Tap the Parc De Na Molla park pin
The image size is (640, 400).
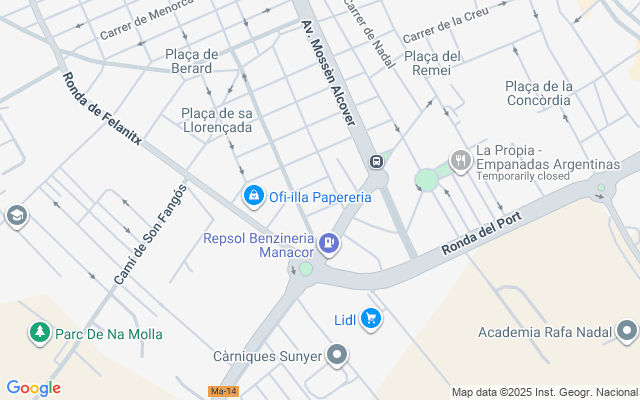click(40, 333)
